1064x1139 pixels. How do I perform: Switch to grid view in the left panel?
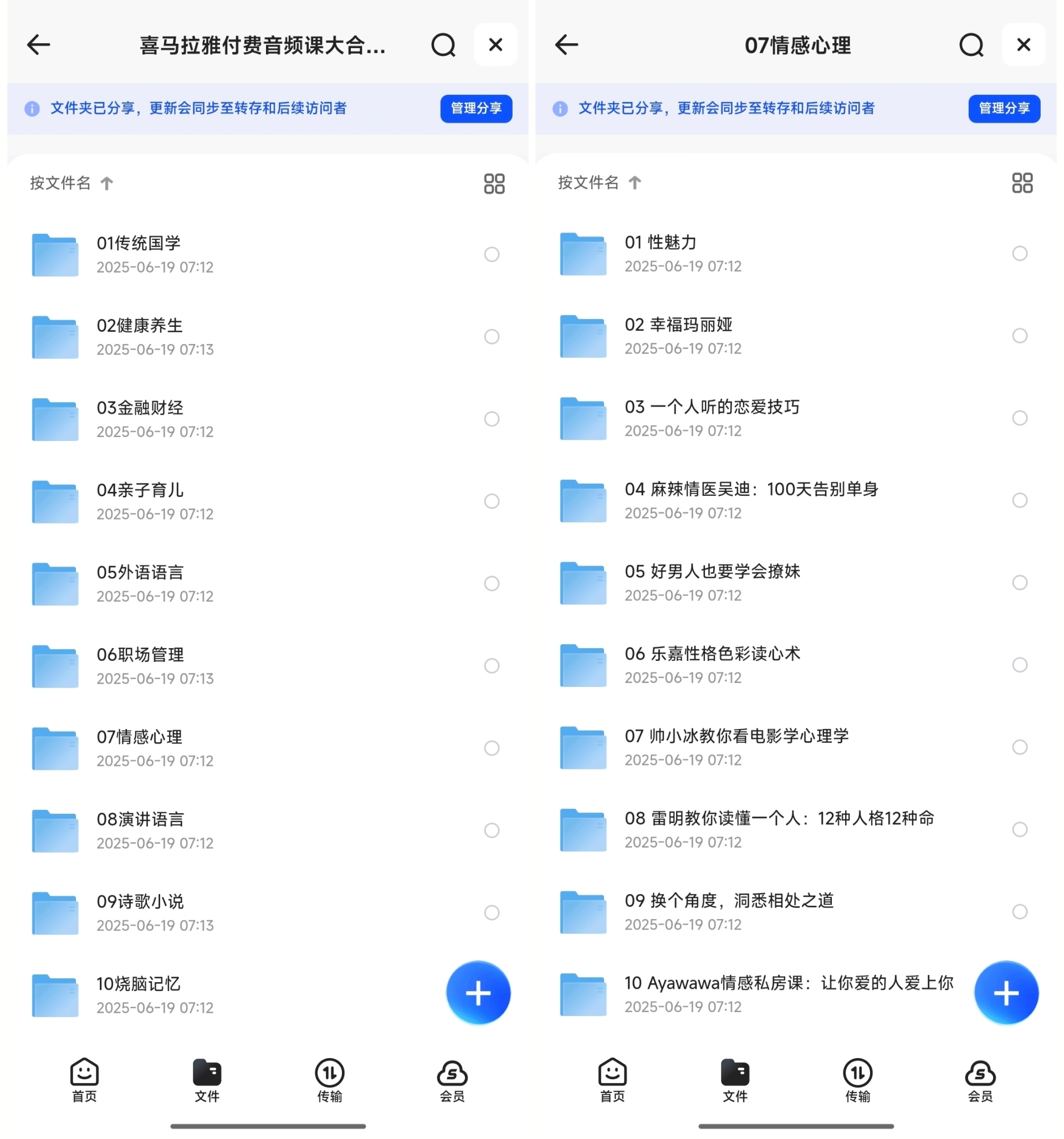(x=493, y=183)
